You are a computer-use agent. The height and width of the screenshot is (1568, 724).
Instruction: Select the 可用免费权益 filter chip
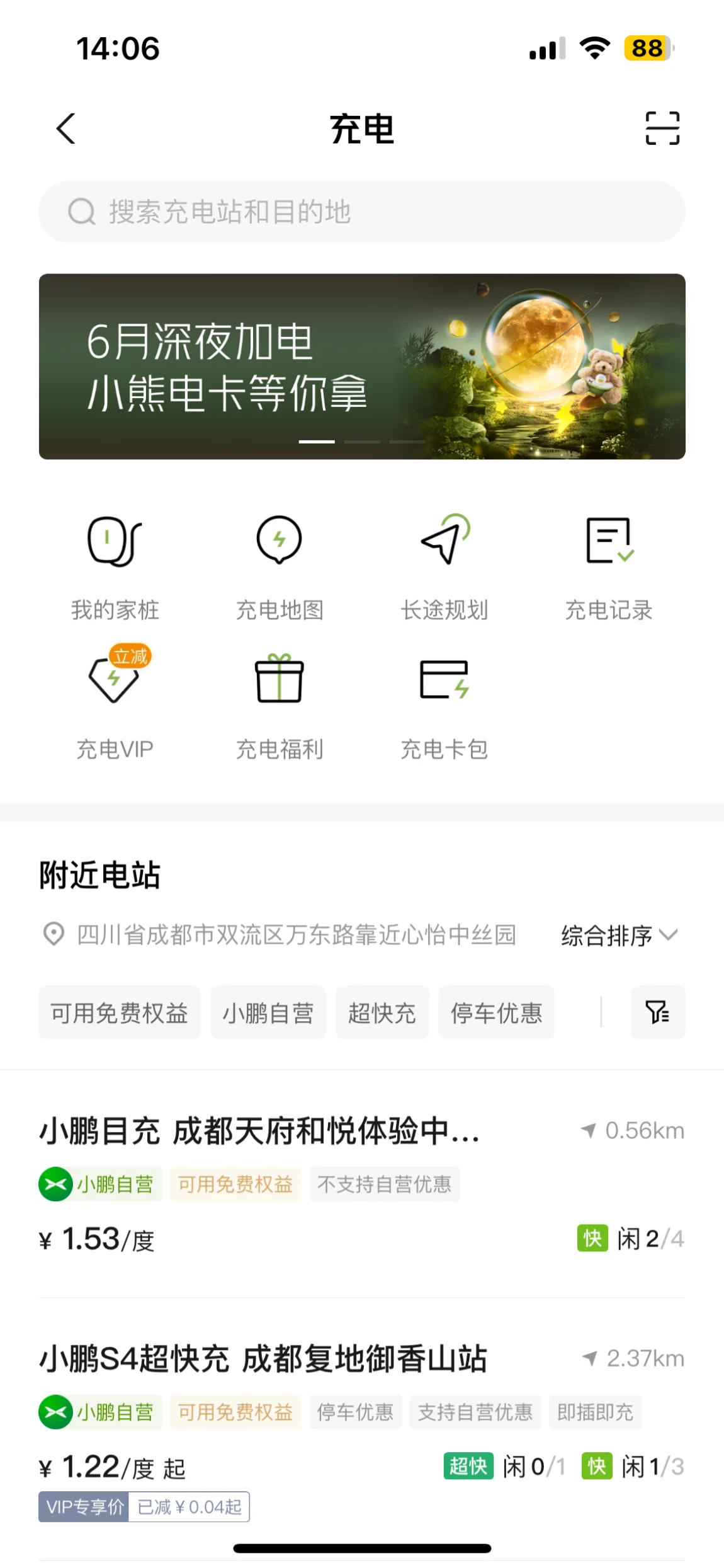120,1013
